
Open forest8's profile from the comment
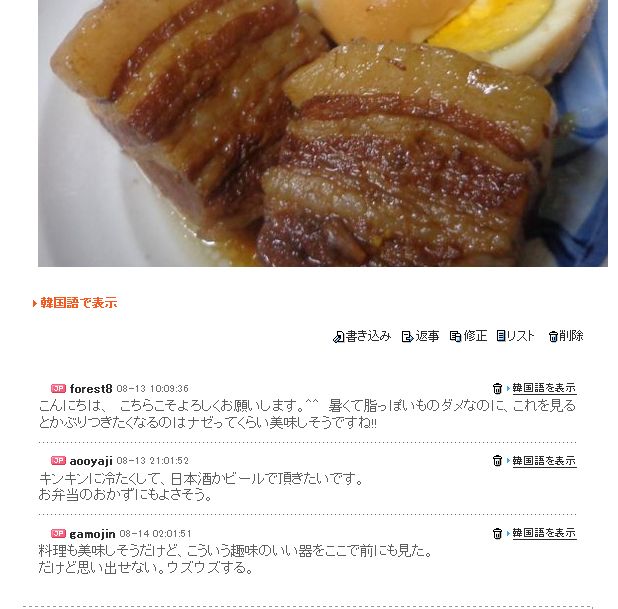[x=91, y=388]
